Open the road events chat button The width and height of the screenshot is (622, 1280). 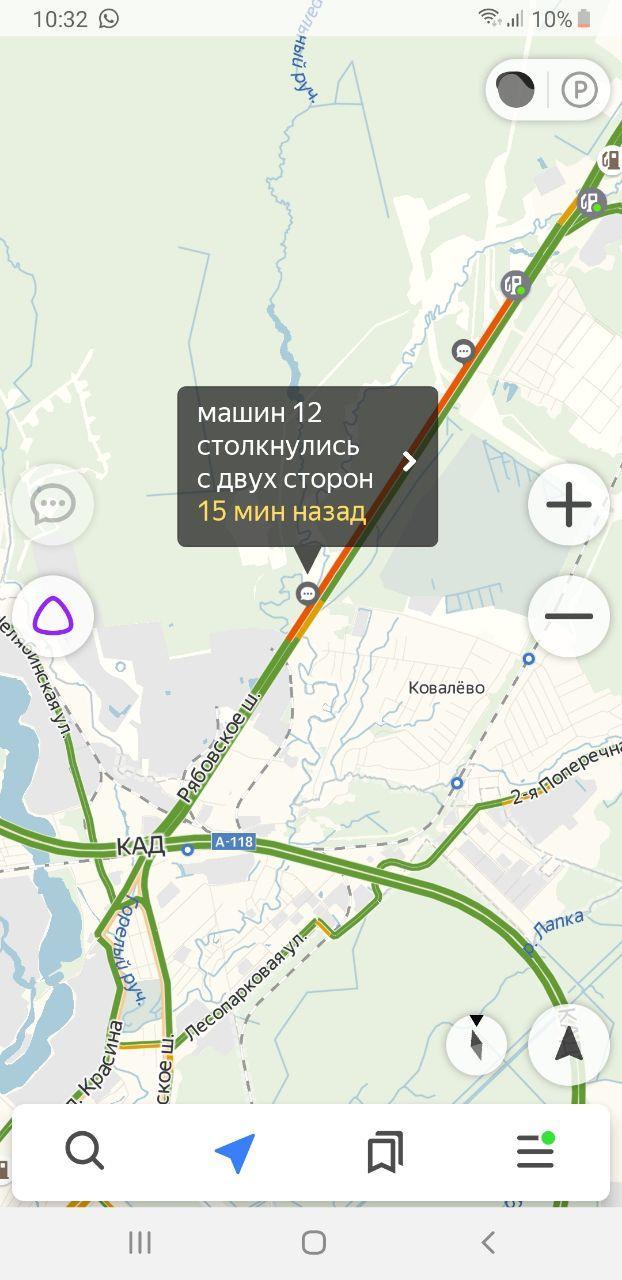pyautogui.click(x=53, y=504)
